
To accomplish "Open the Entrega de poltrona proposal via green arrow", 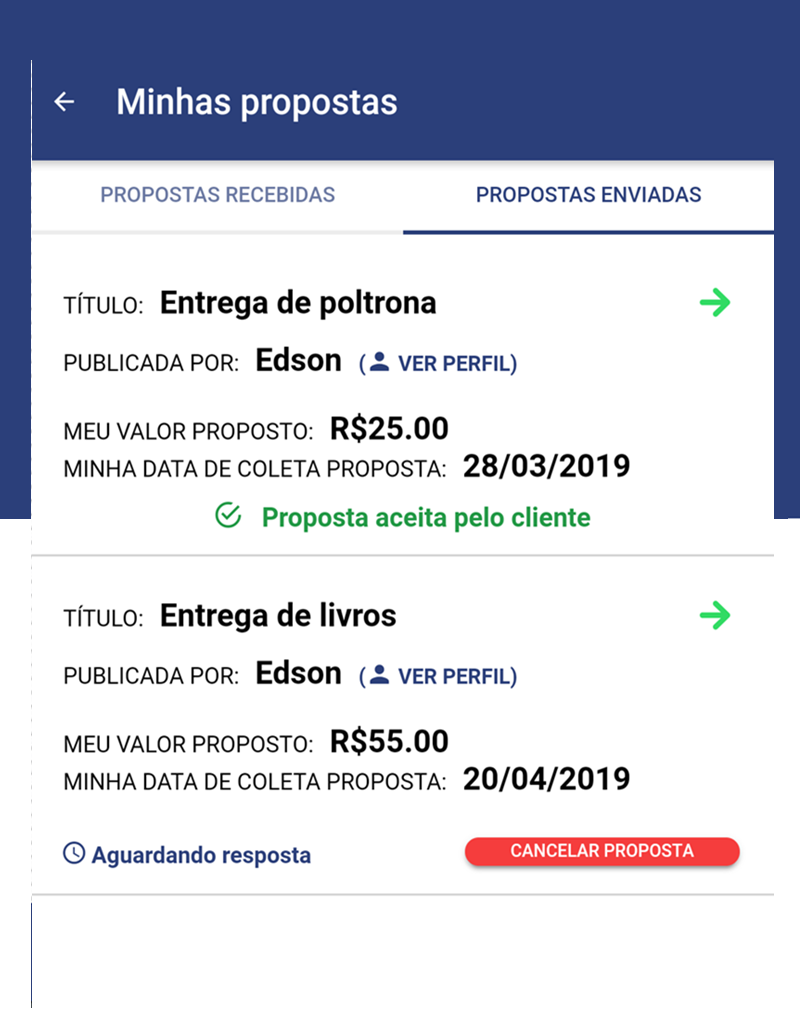I will tap(716, 303).
